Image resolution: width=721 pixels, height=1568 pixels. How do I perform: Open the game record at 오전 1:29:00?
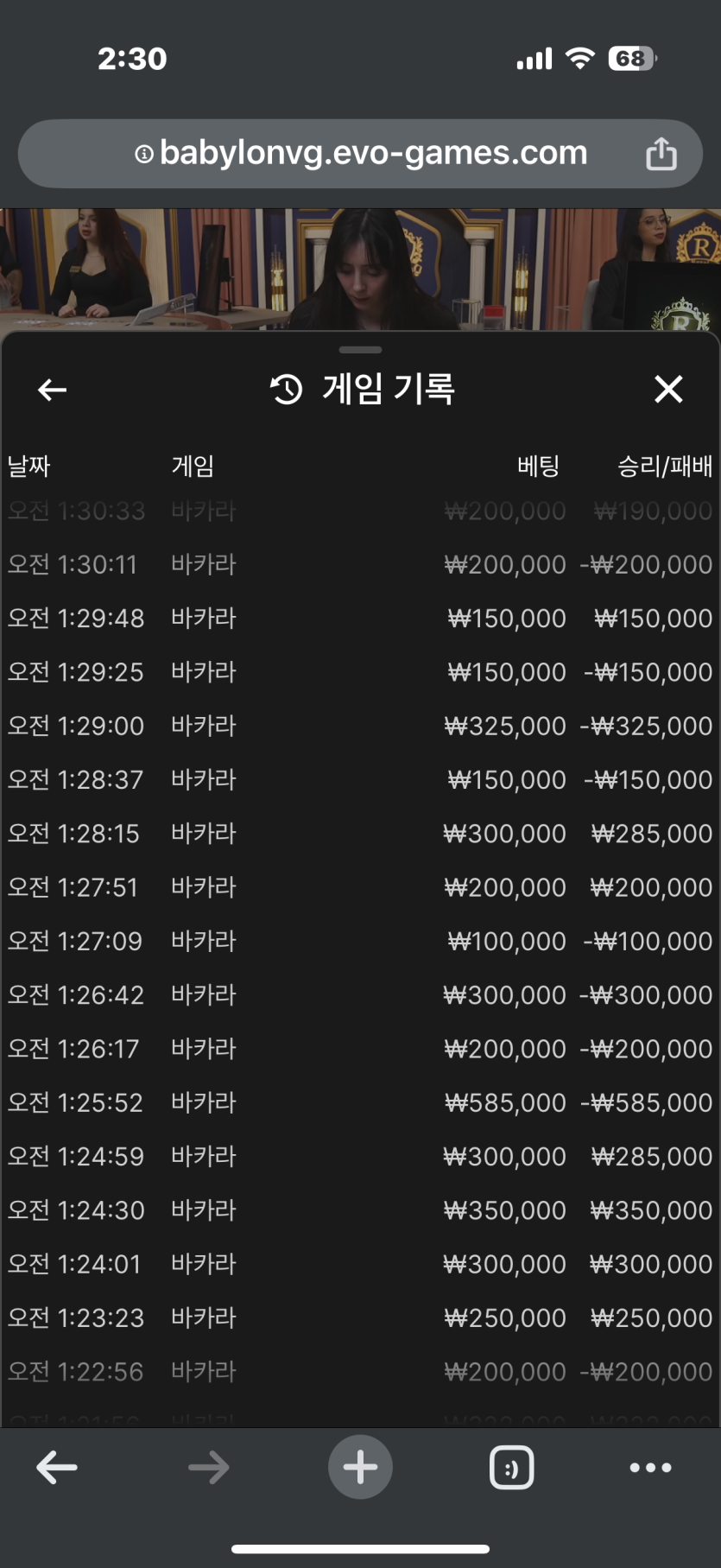pos(360,726)
